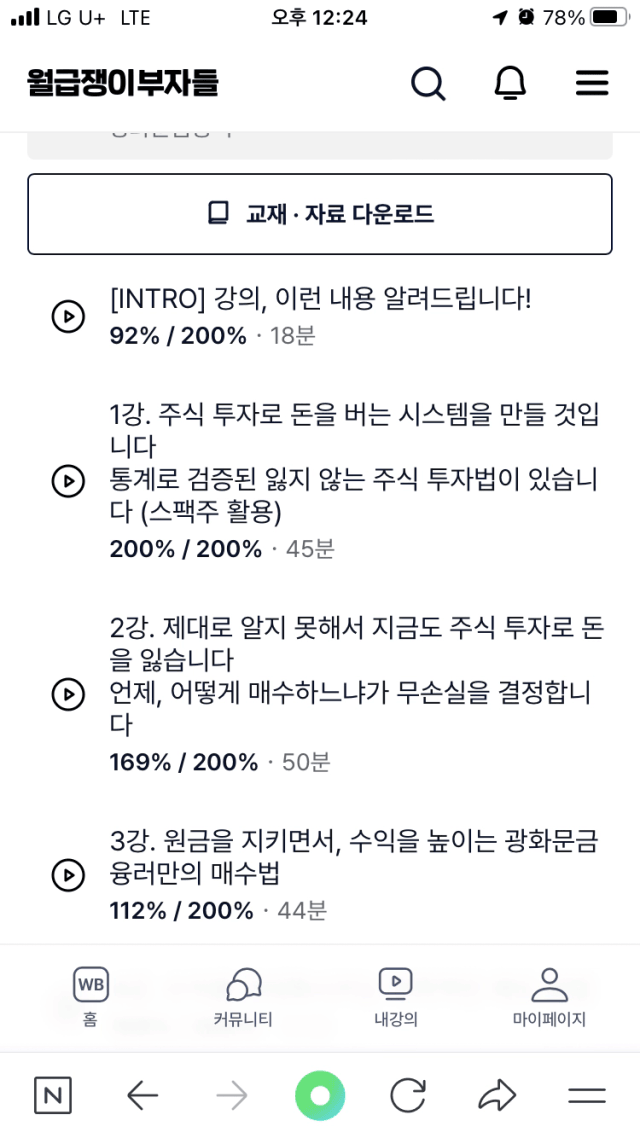Screen dimensions: 640x1138
Task: Open lecture 3강 광화문금융러만의 매수법
Action: coord(320,875)
